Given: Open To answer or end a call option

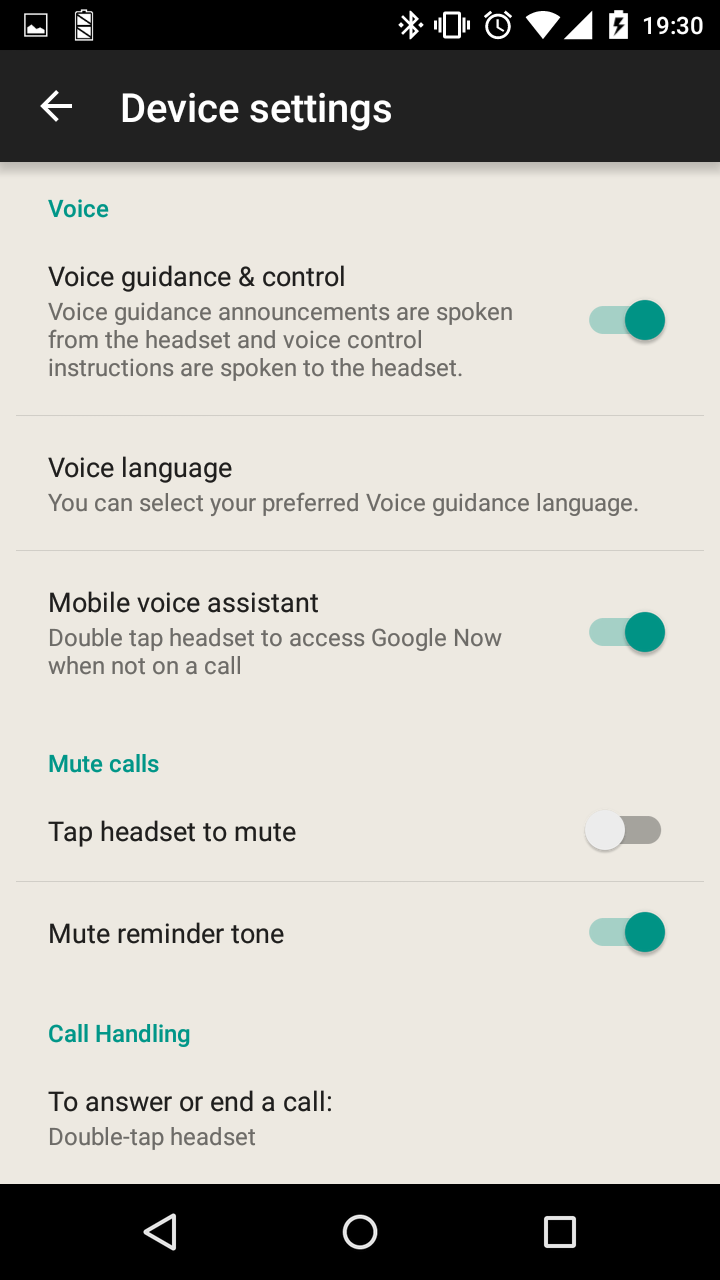Looking at the screenshot, I should pyautogui.click(x=190, y=1118).
